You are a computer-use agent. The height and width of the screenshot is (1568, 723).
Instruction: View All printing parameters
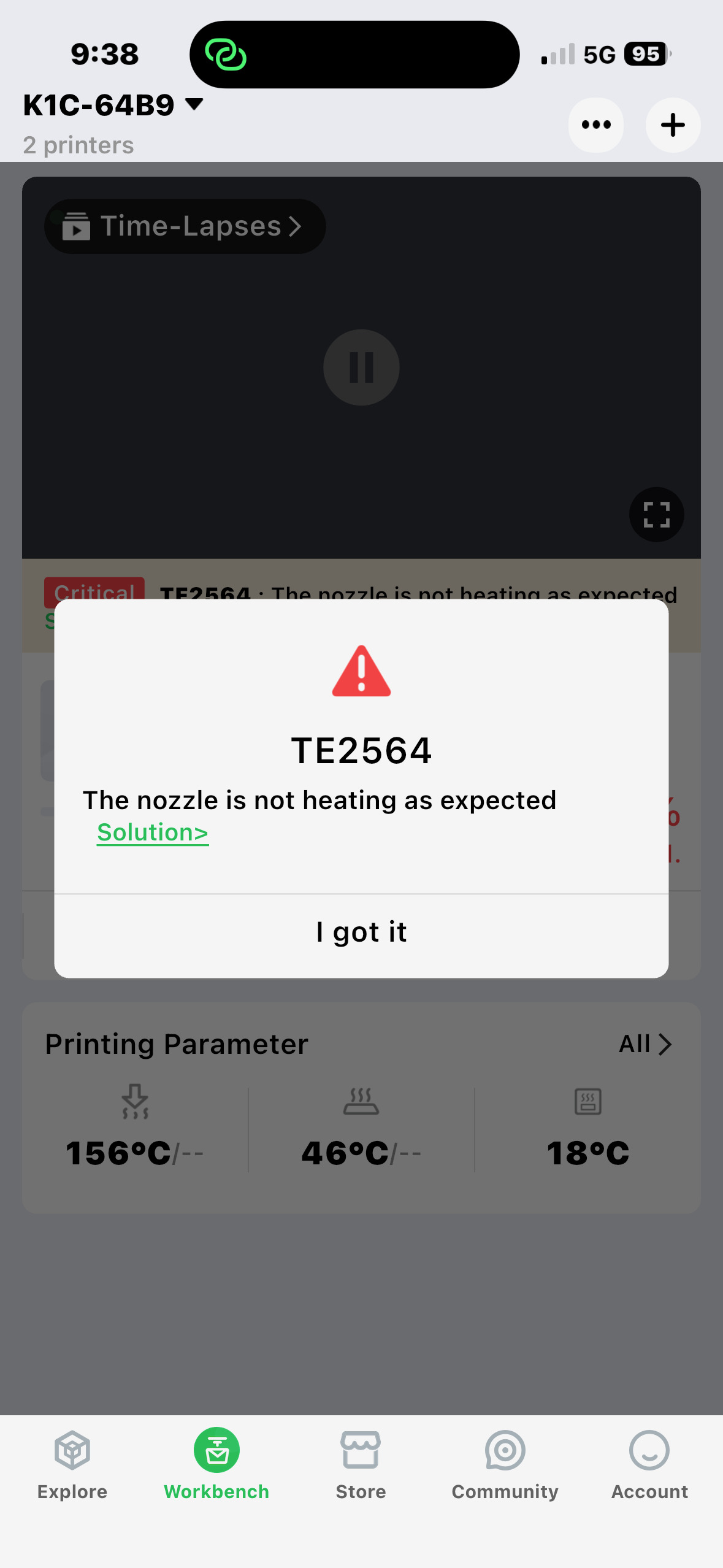coord(645,1044)
